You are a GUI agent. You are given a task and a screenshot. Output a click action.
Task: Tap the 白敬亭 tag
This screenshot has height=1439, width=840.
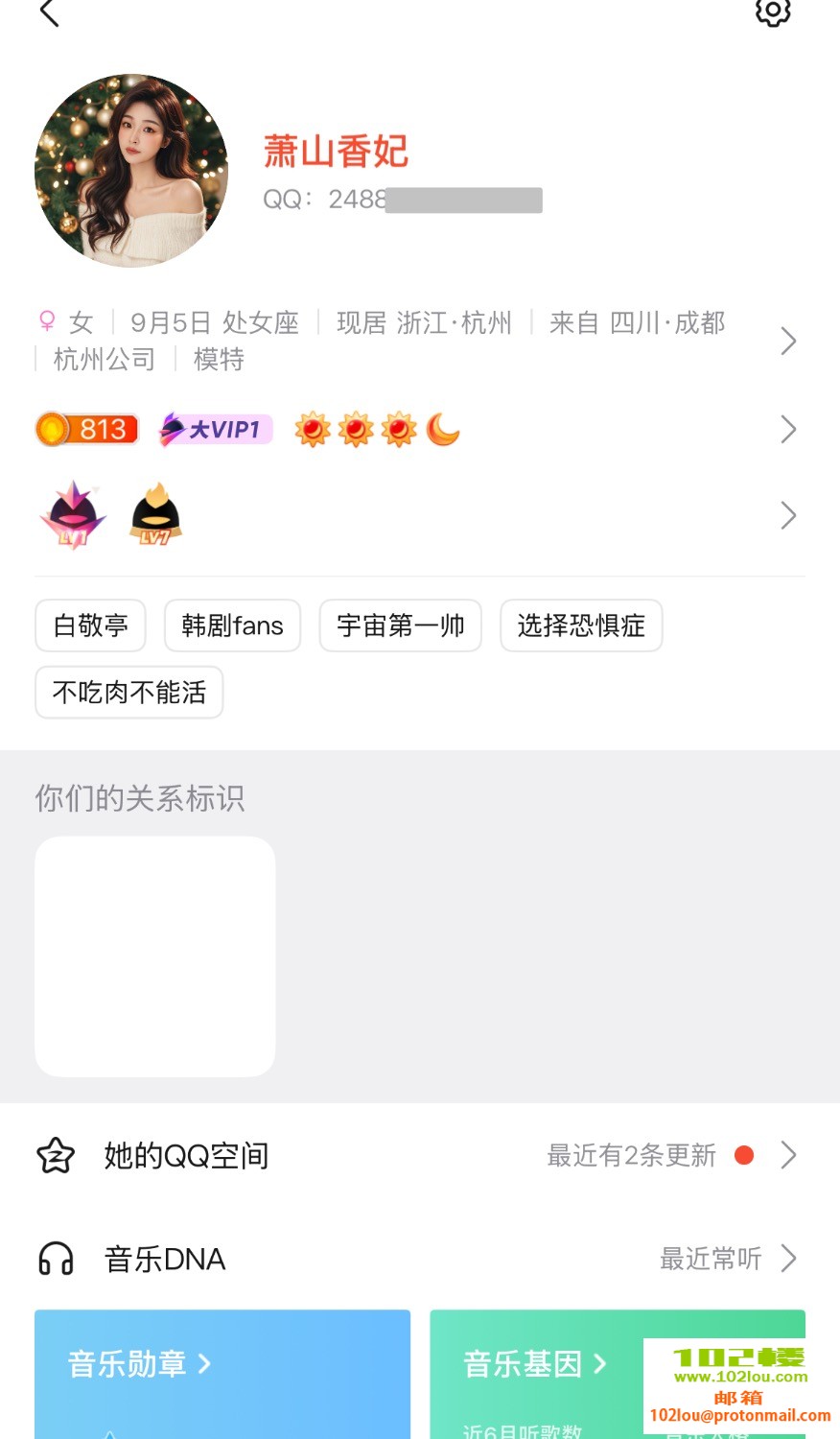(x=90, y=625)
